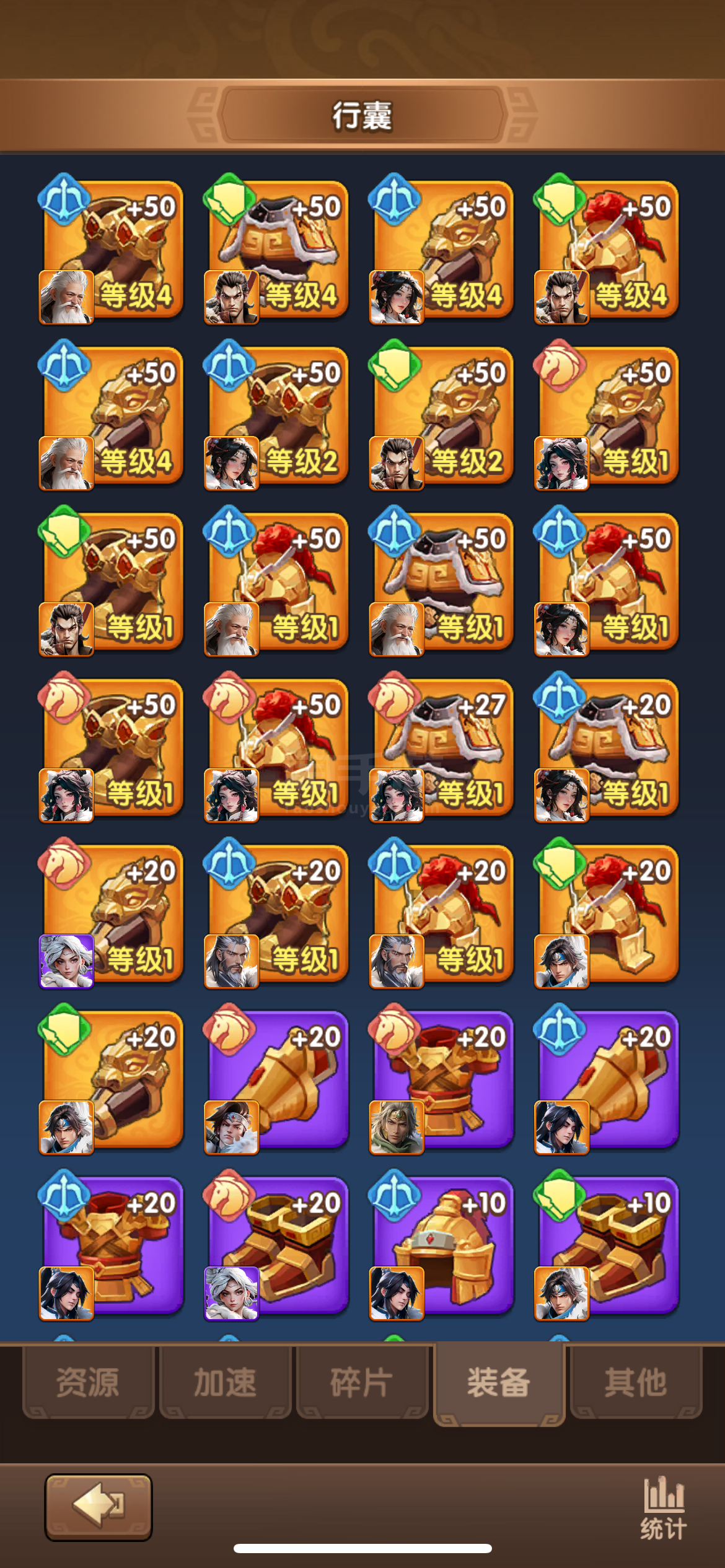Switch to the 加速 tab
725x1568 pixels.
point(225,1383)
